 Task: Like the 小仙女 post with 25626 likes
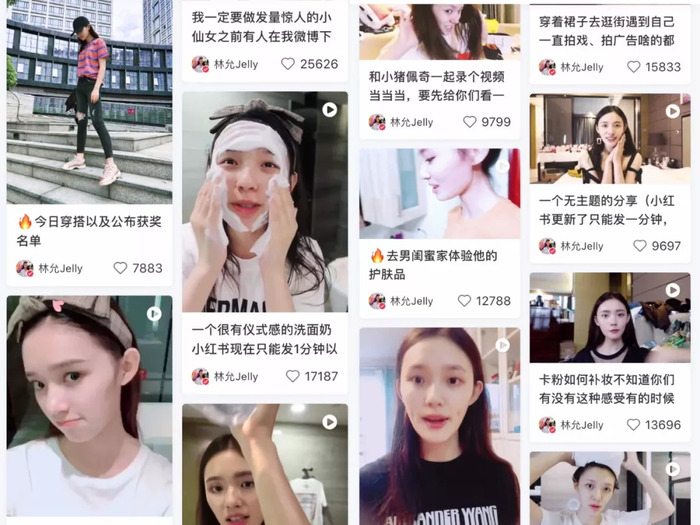point(288,63)
